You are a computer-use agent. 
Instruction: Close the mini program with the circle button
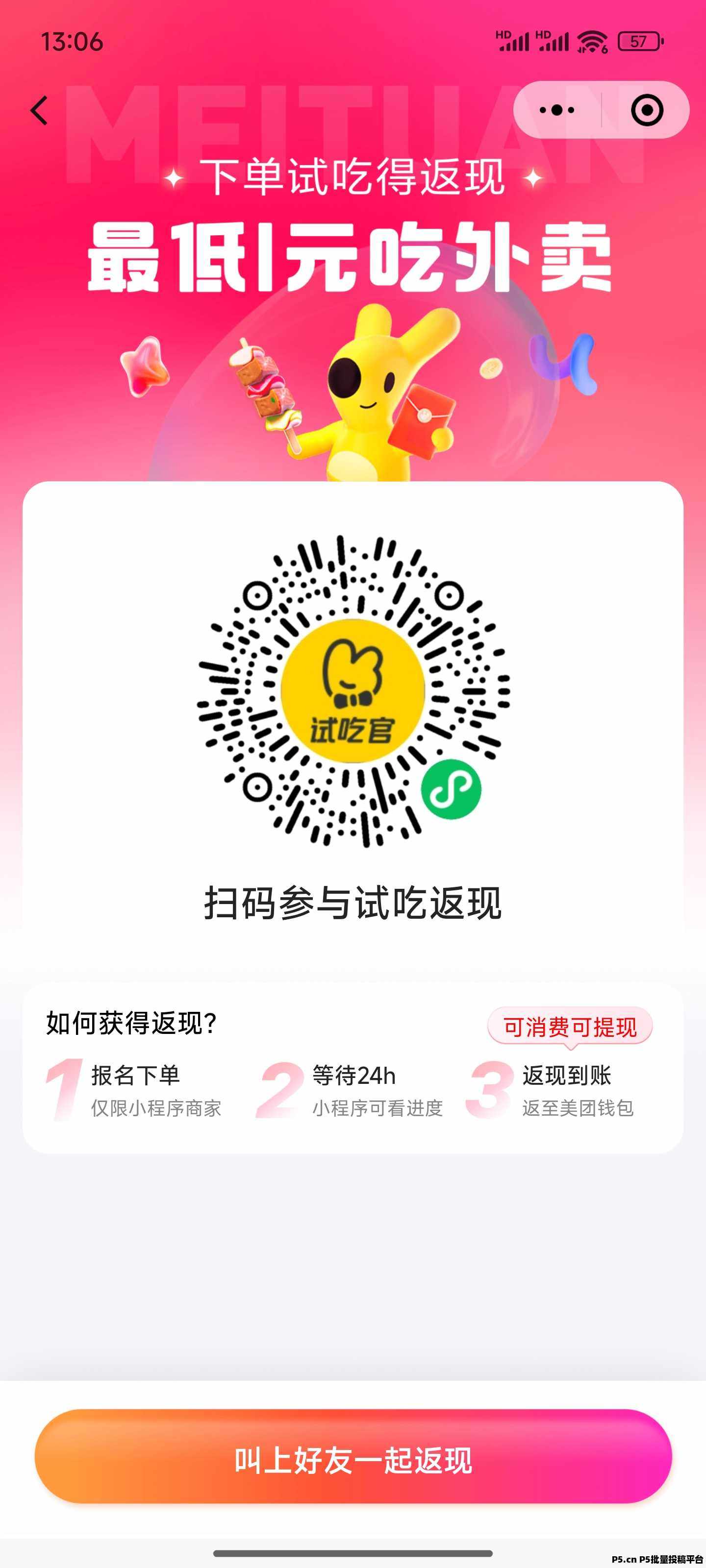click(646, 110)
